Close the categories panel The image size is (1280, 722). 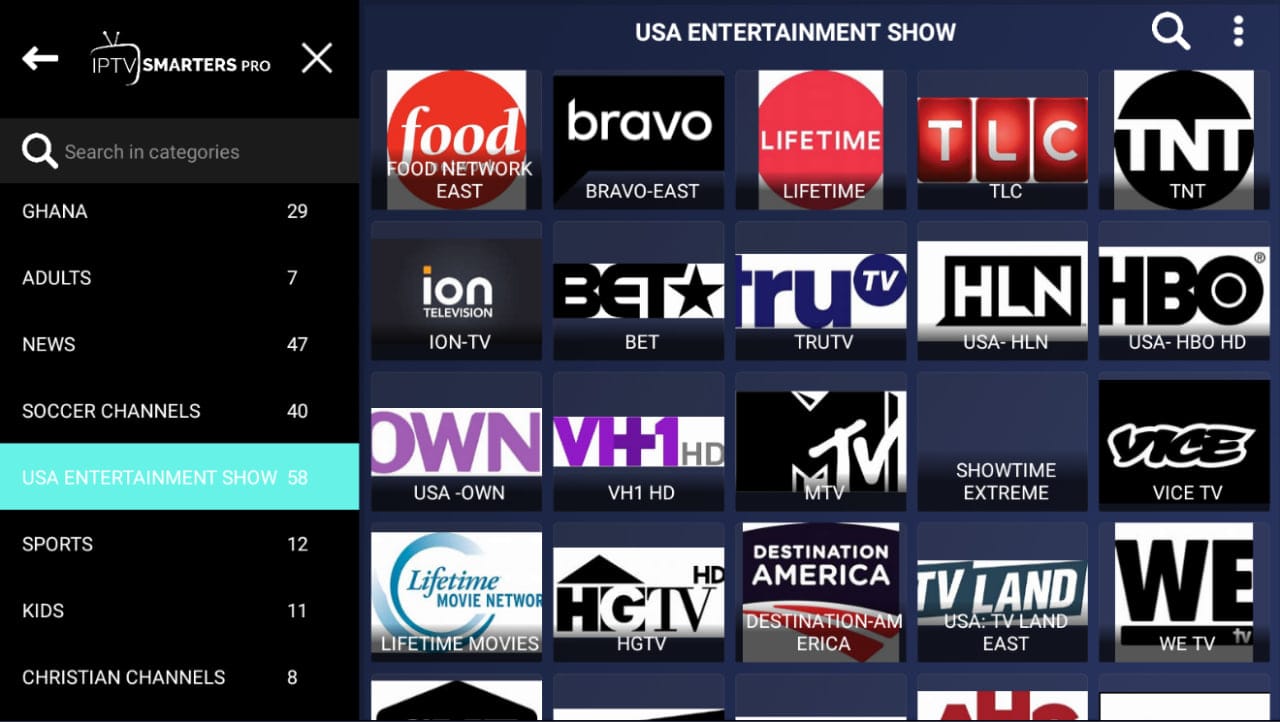[317, 59]
